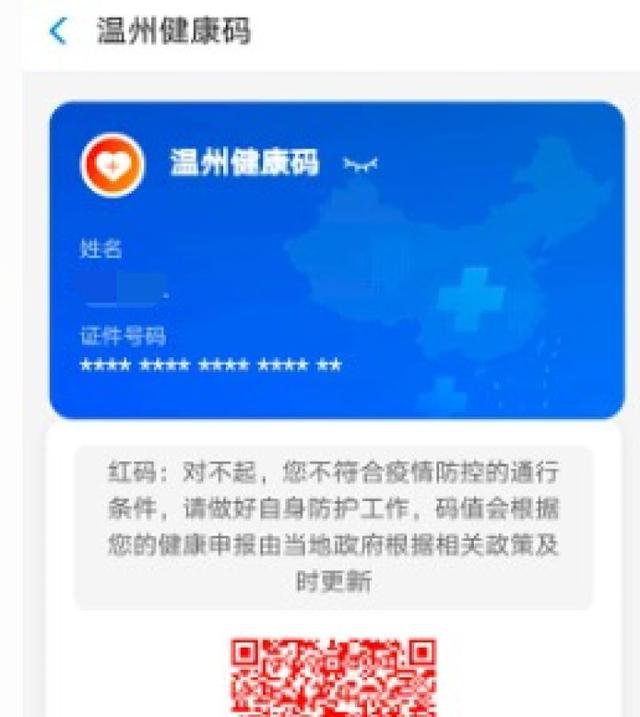Toggle name visibility eye icon
640x717 pixels.
(x=360, y=164)
